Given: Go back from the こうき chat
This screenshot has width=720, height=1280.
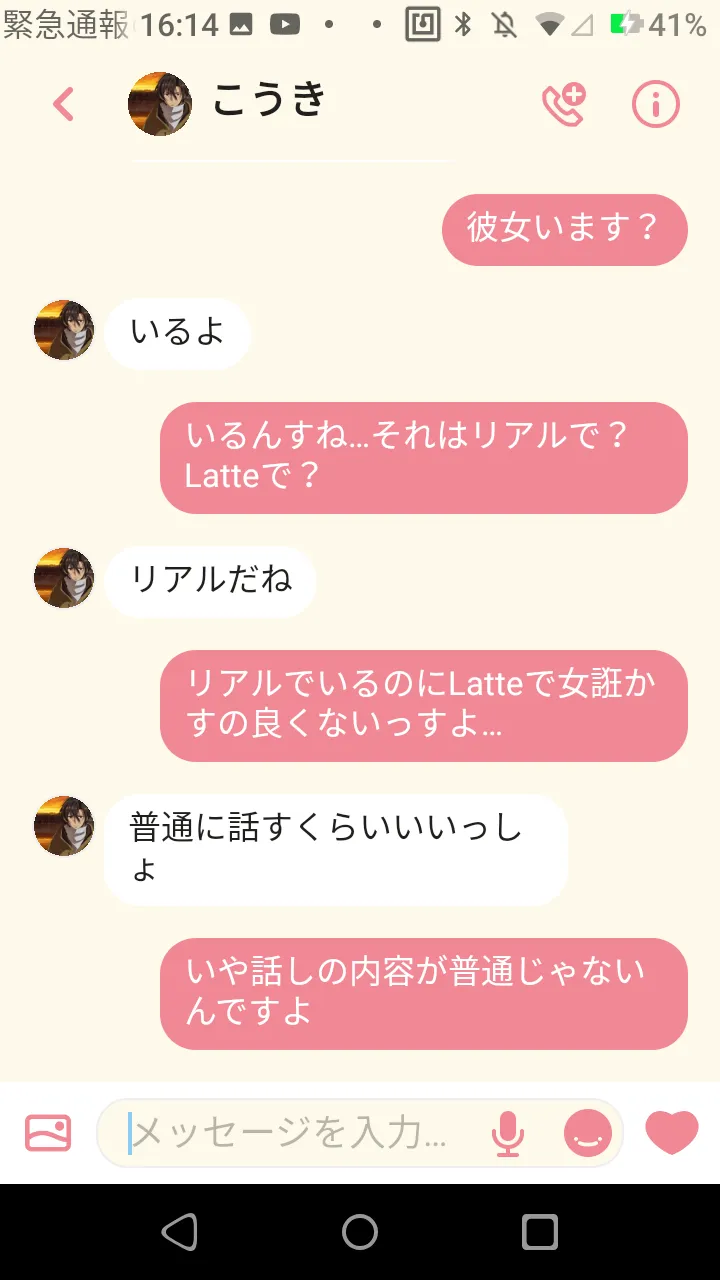Looking at the screenshot, I should tap(63, 104).
